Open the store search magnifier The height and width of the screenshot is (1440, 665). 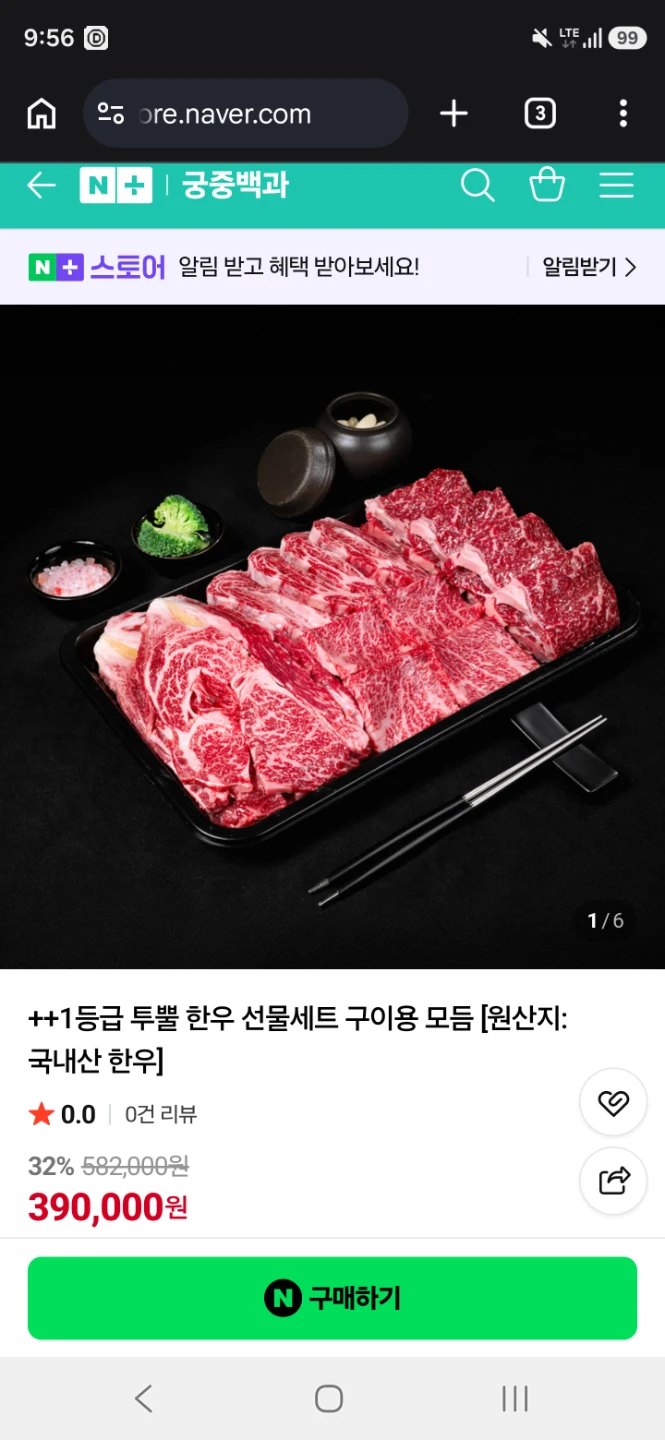click(477, 185)
